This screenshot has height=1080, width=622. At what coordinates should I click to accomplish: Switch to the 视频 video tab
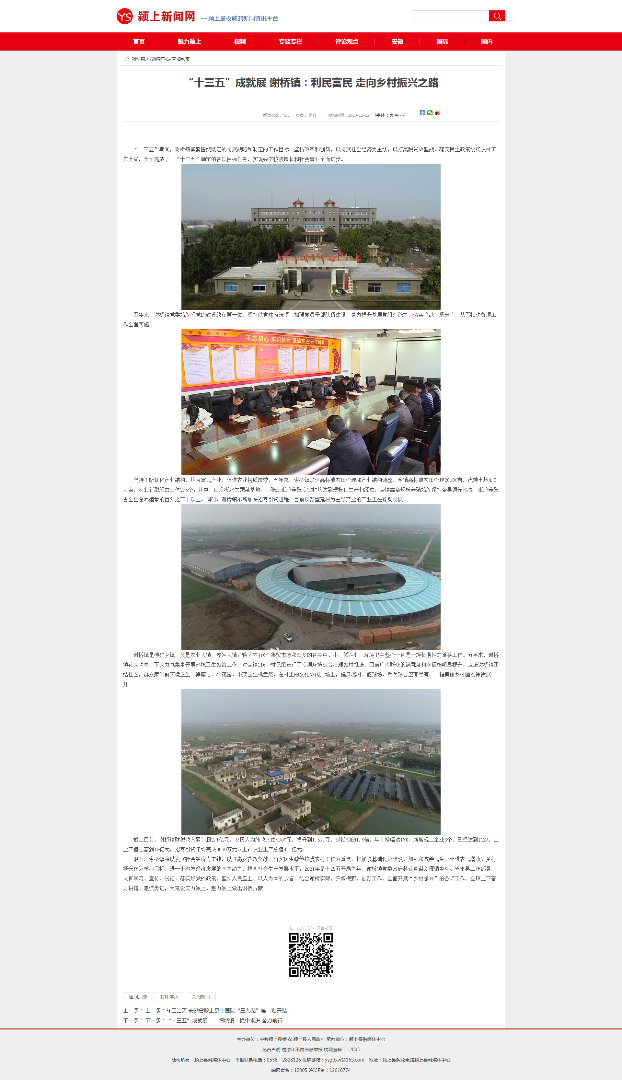point(240,41)
